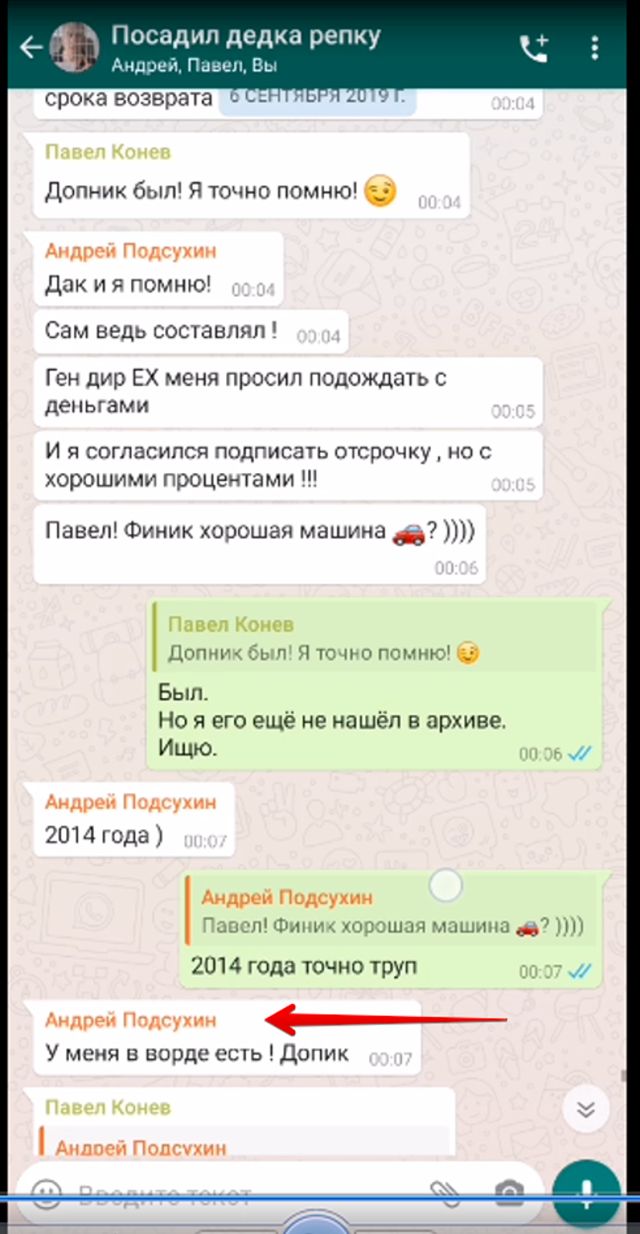
Task: Record a voice message
Action: pyautogui.click(x=587, y=1192)
